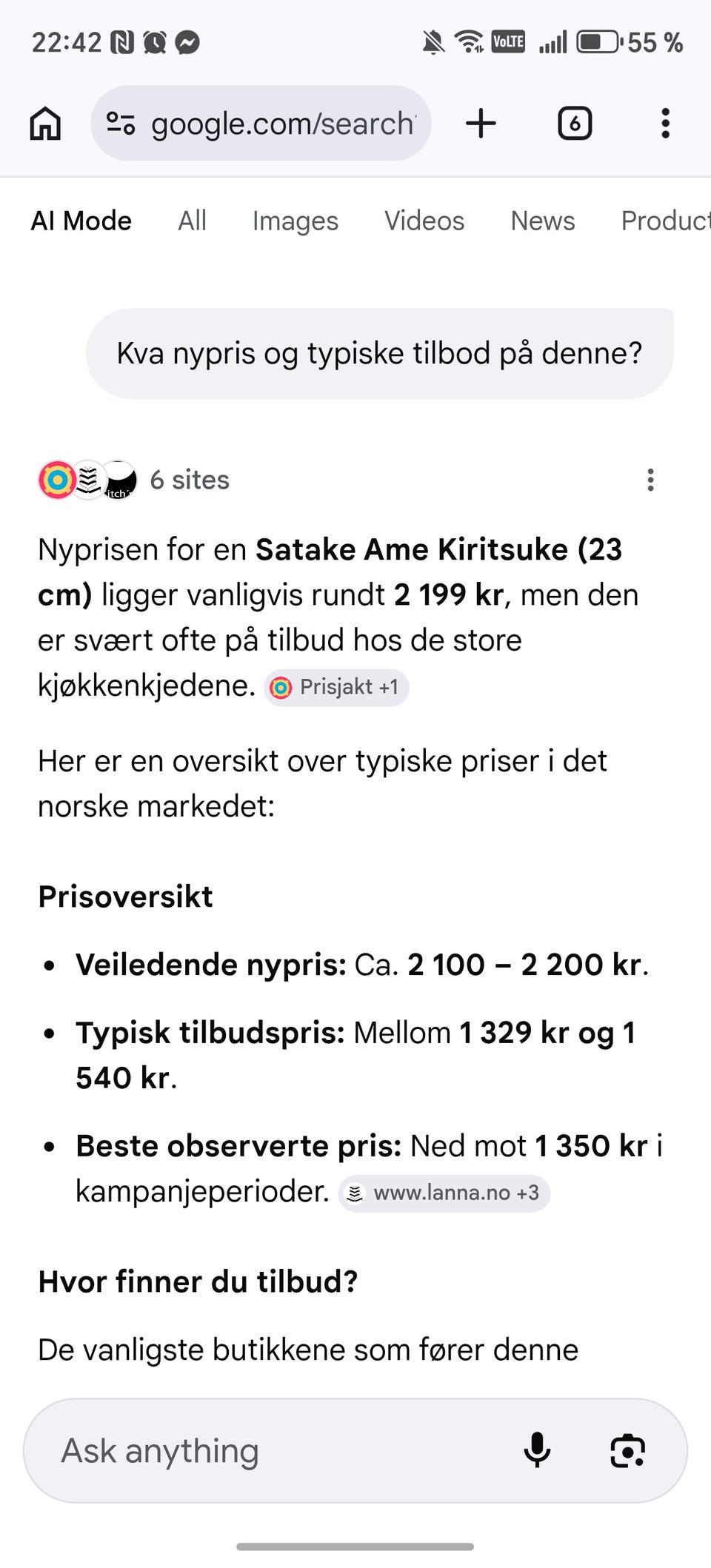Image resolution: width=711 pixels, height=1568 pixels.
Task: Open the AI response options three-dot menu
Action: pyautogui.click(x=651, y=480)
